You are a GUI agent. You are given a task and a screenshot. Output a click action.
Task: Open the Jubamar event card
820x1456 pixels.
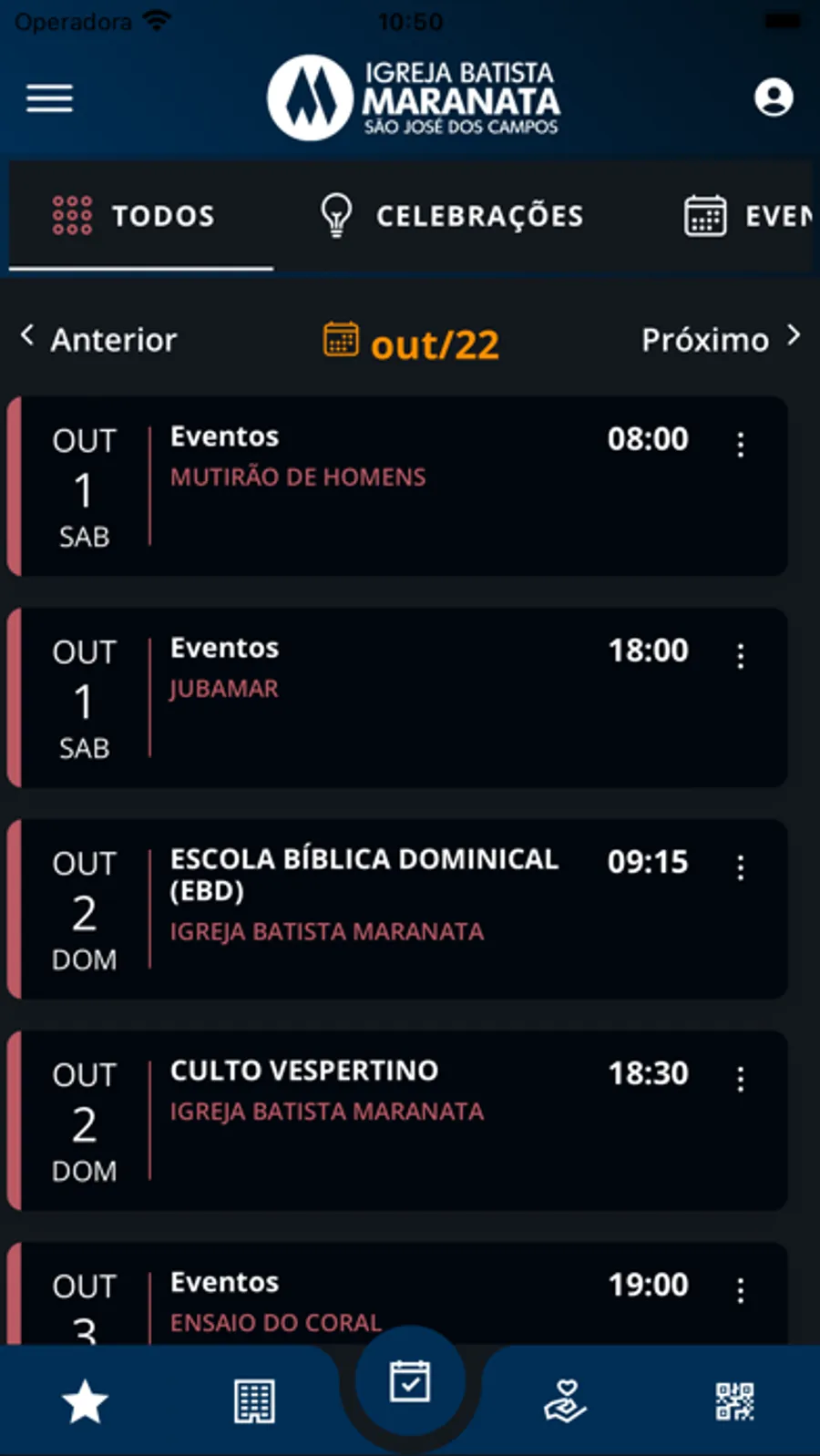coord(364,697)
